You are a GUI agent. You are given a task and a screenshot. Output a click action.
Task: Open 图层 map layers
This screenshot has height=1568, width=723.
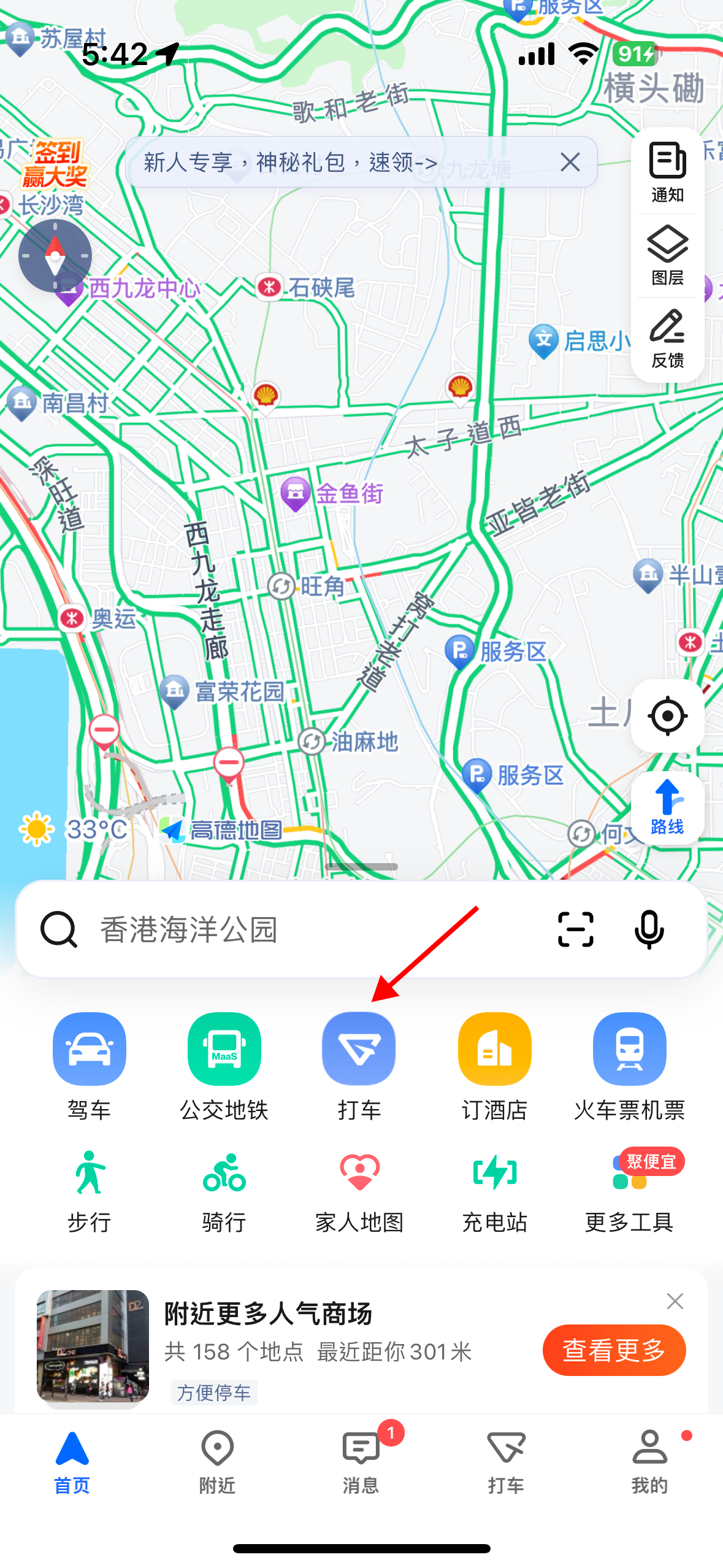[x=667, y=255]
